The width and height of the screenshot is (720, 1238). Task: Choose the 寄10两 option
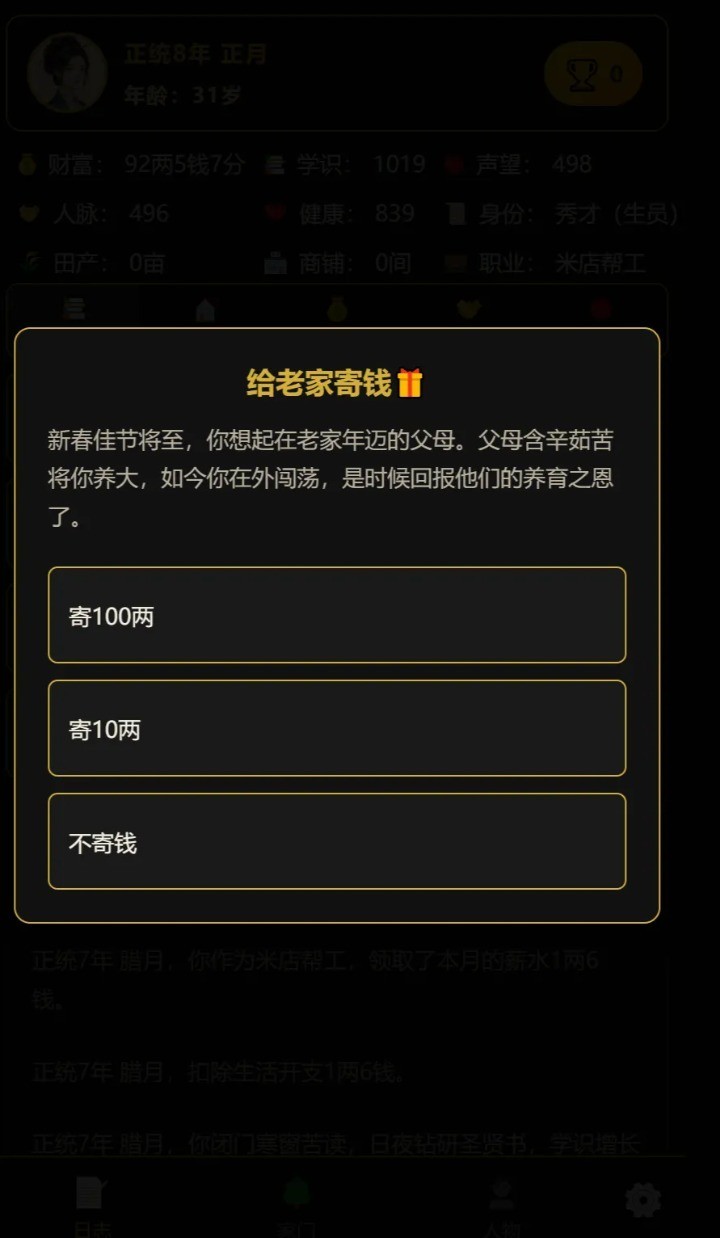[336, 728]
